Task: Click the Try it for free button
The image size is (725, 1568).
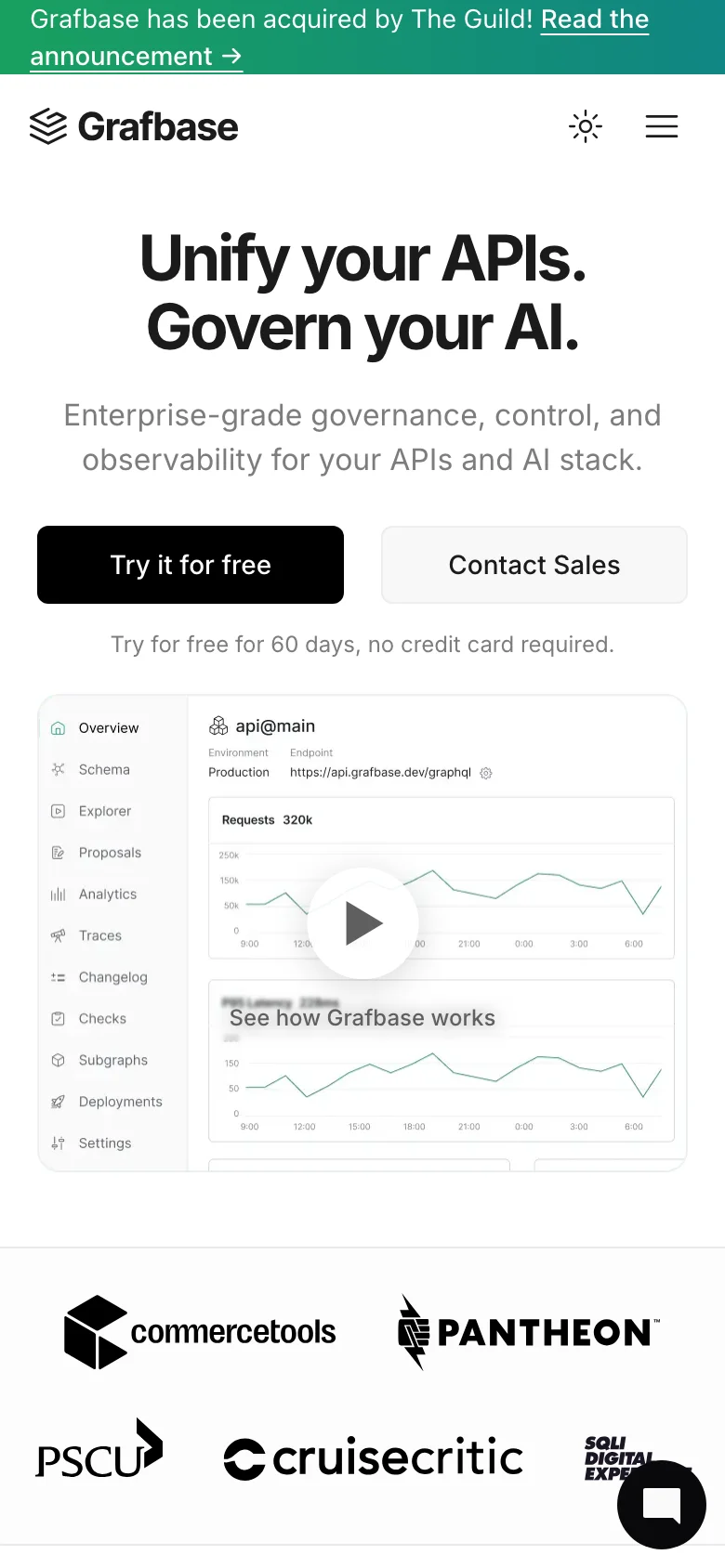Action: [x=191, y=565]
